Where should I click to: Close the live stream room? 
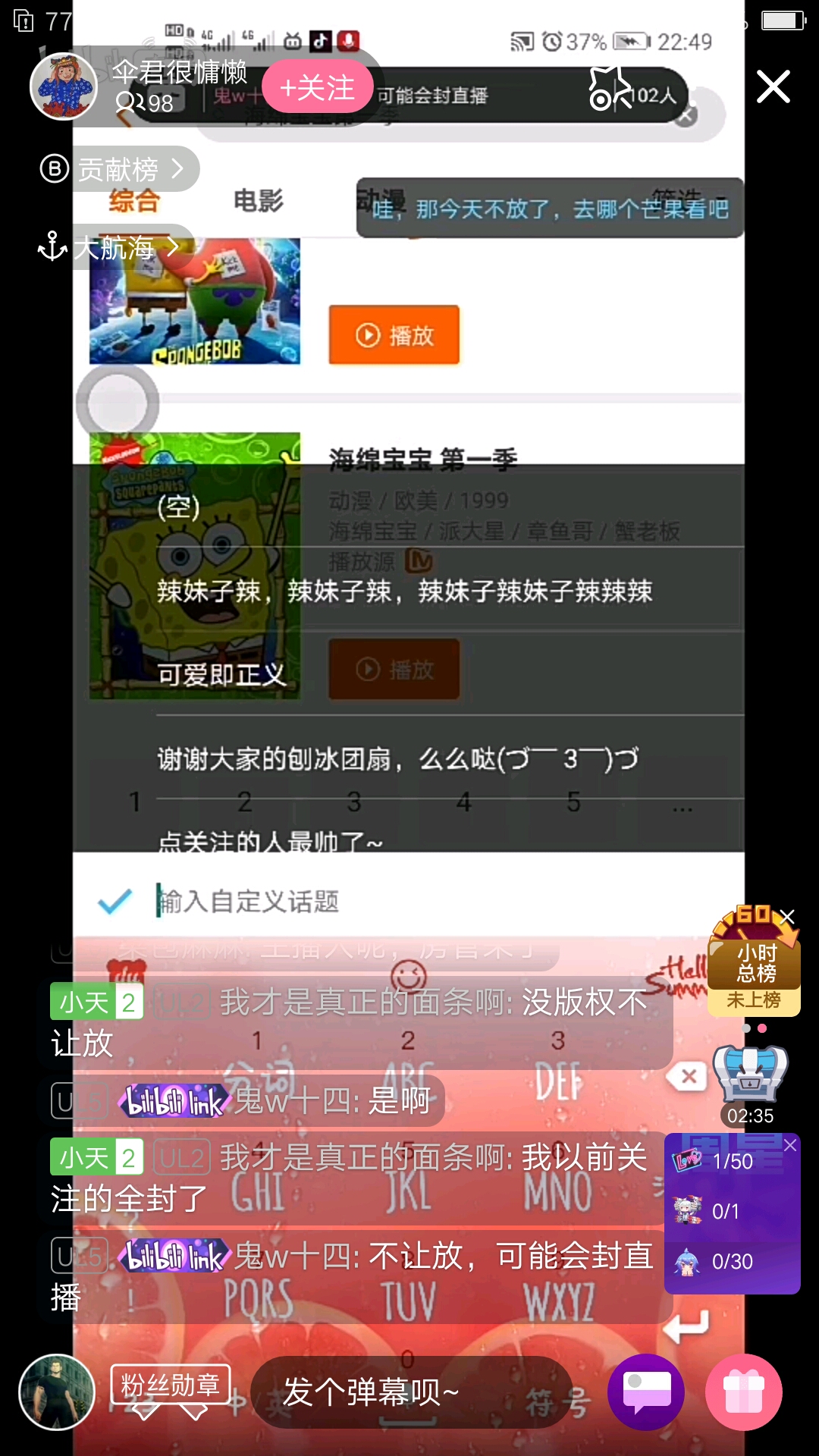pyautogui.click(x=773, y=86)
